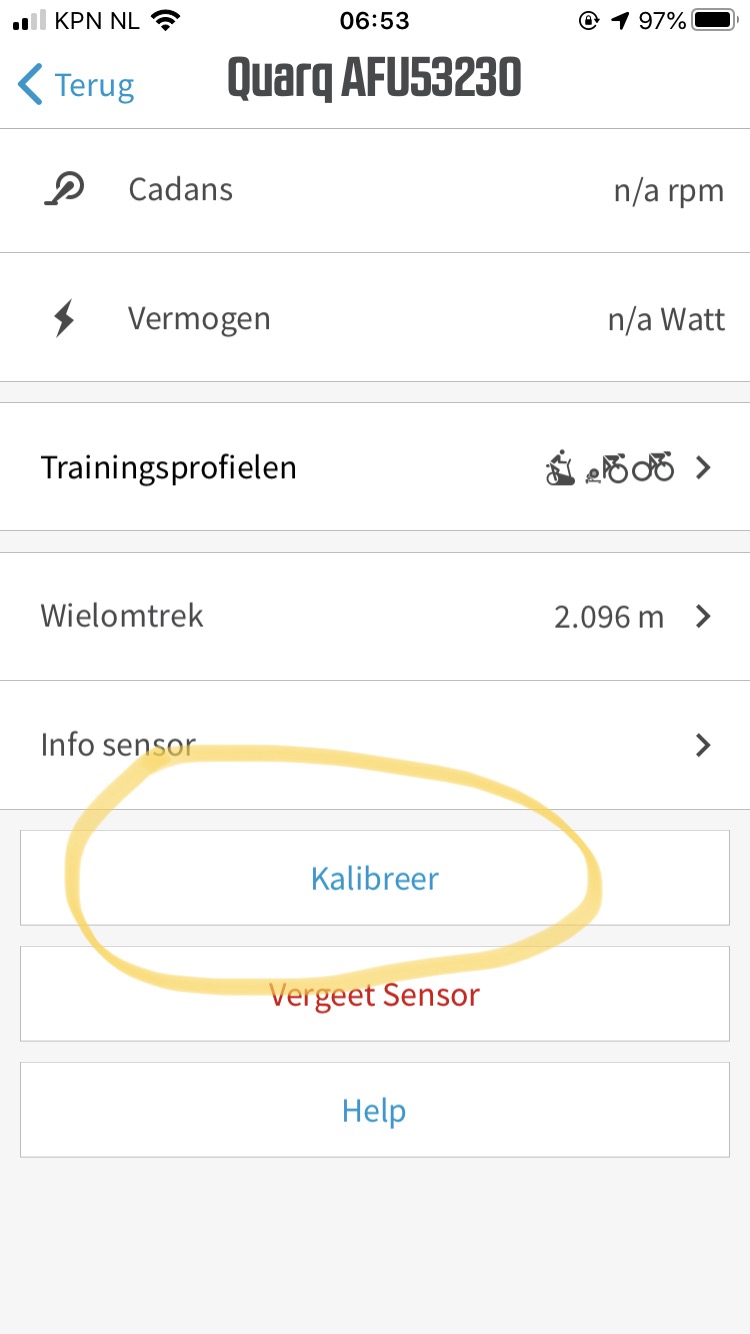Open the Help button
Screen dimensions: 750x1334
375,1110
